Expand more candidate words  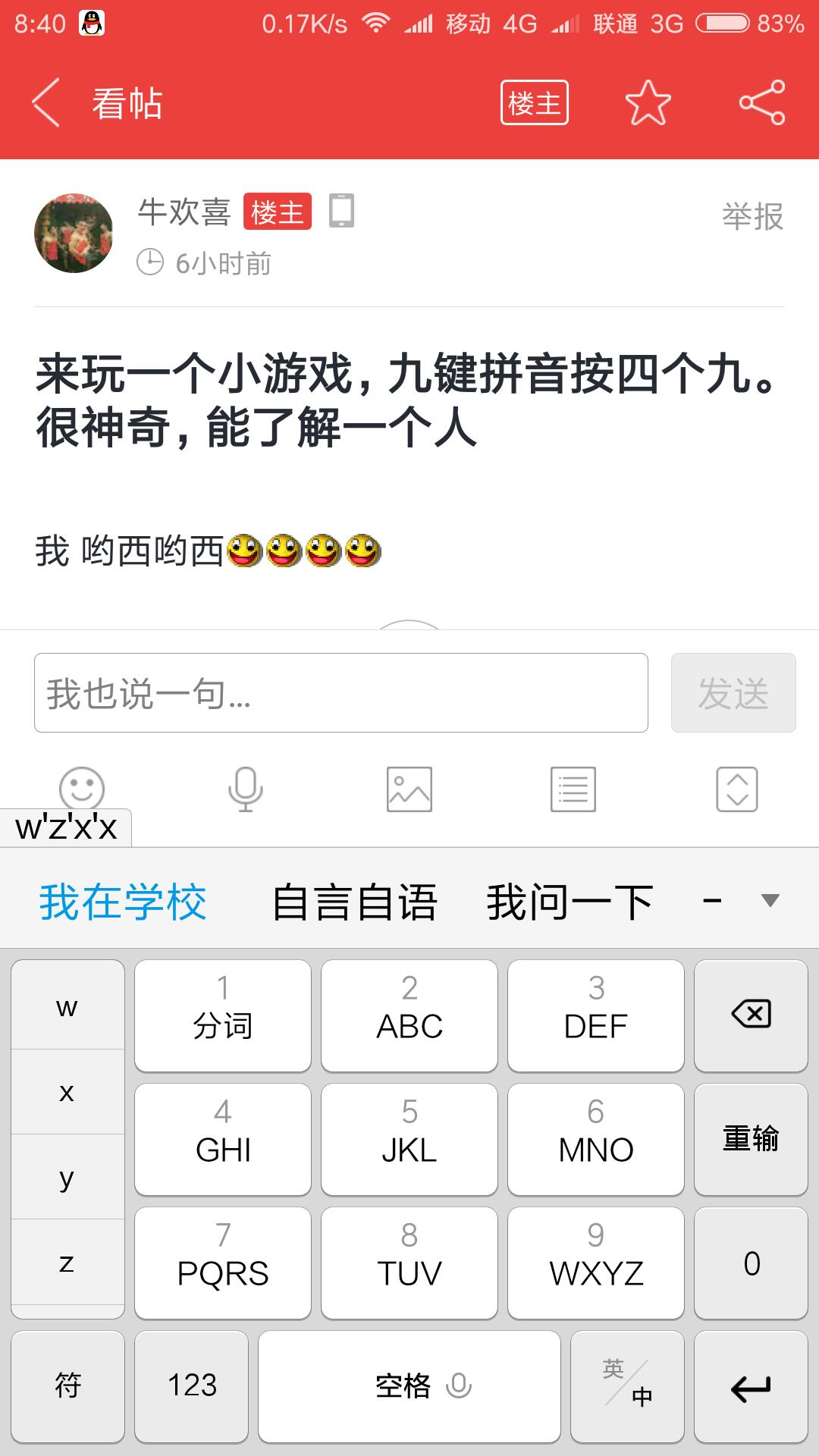770,901
